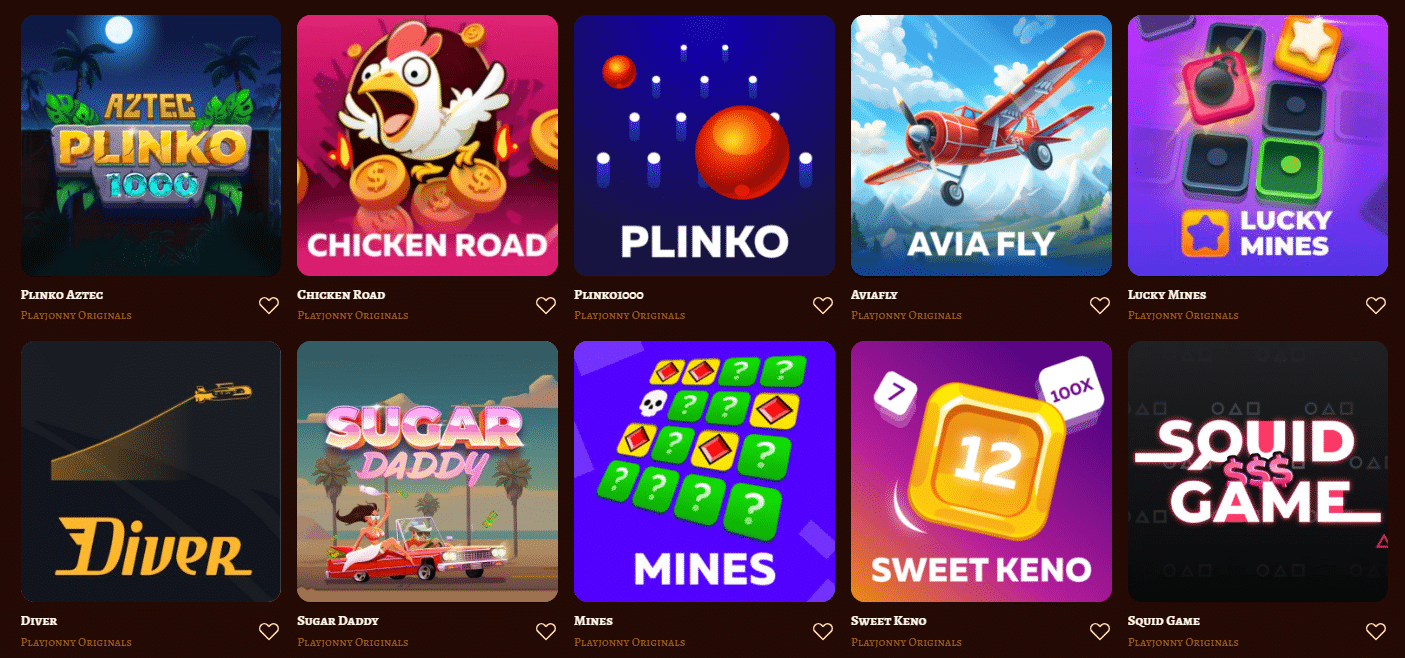Tap the heart icon beside Plinko1000
This screenshot has width=1405, height=658.
[823, 305]
